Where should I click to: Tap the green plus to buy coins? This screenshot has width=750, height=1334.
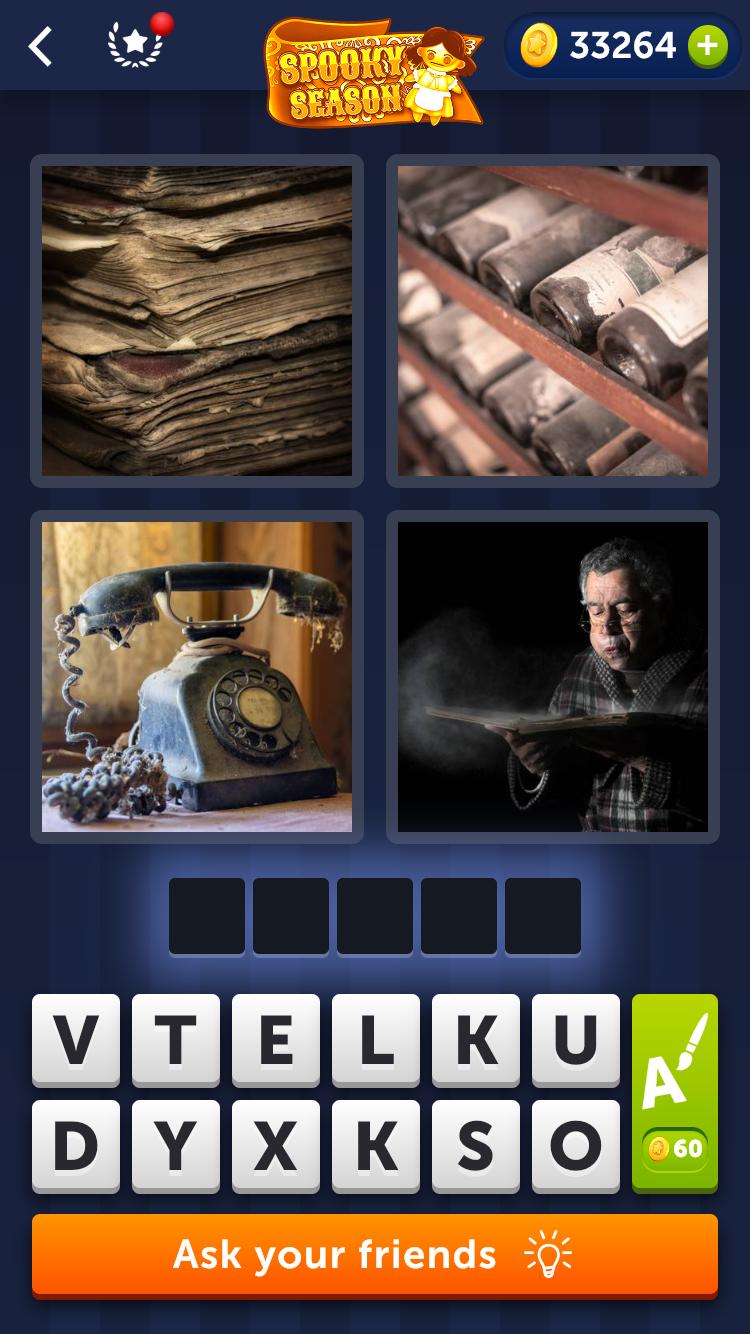click(707, 46)
